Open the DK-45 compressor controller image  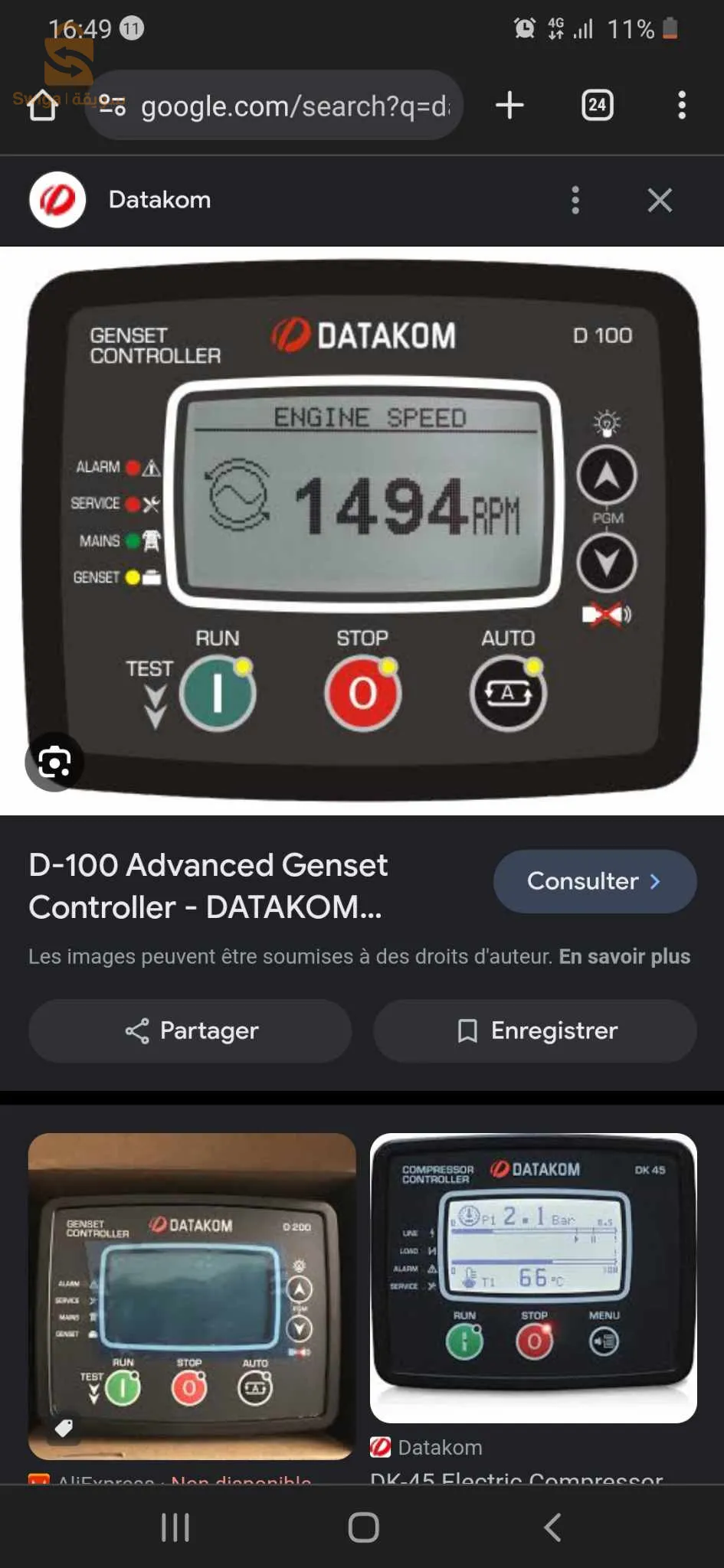[533, 1277]
